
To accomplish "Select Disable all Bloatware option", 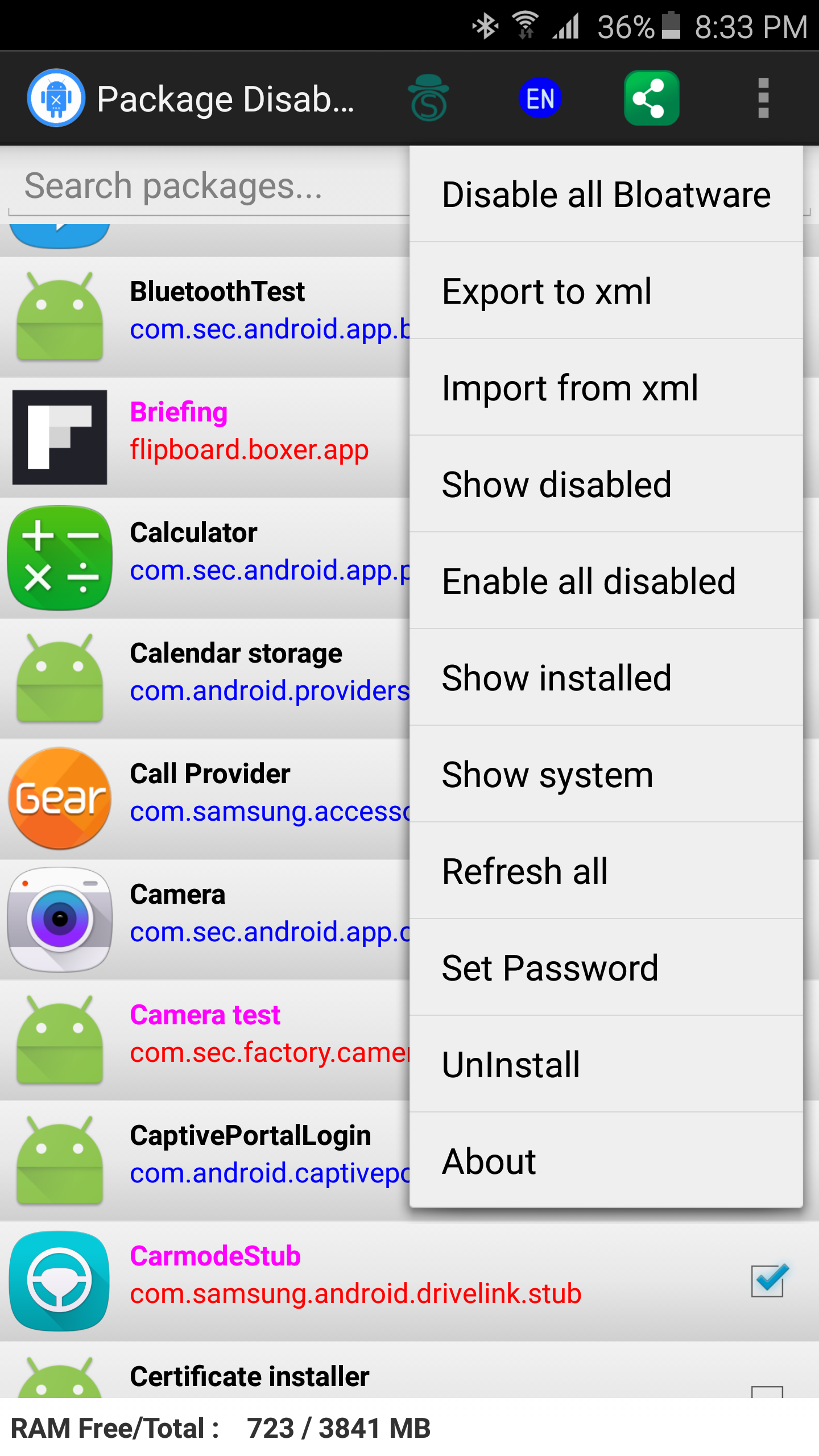I will [606, 195].
